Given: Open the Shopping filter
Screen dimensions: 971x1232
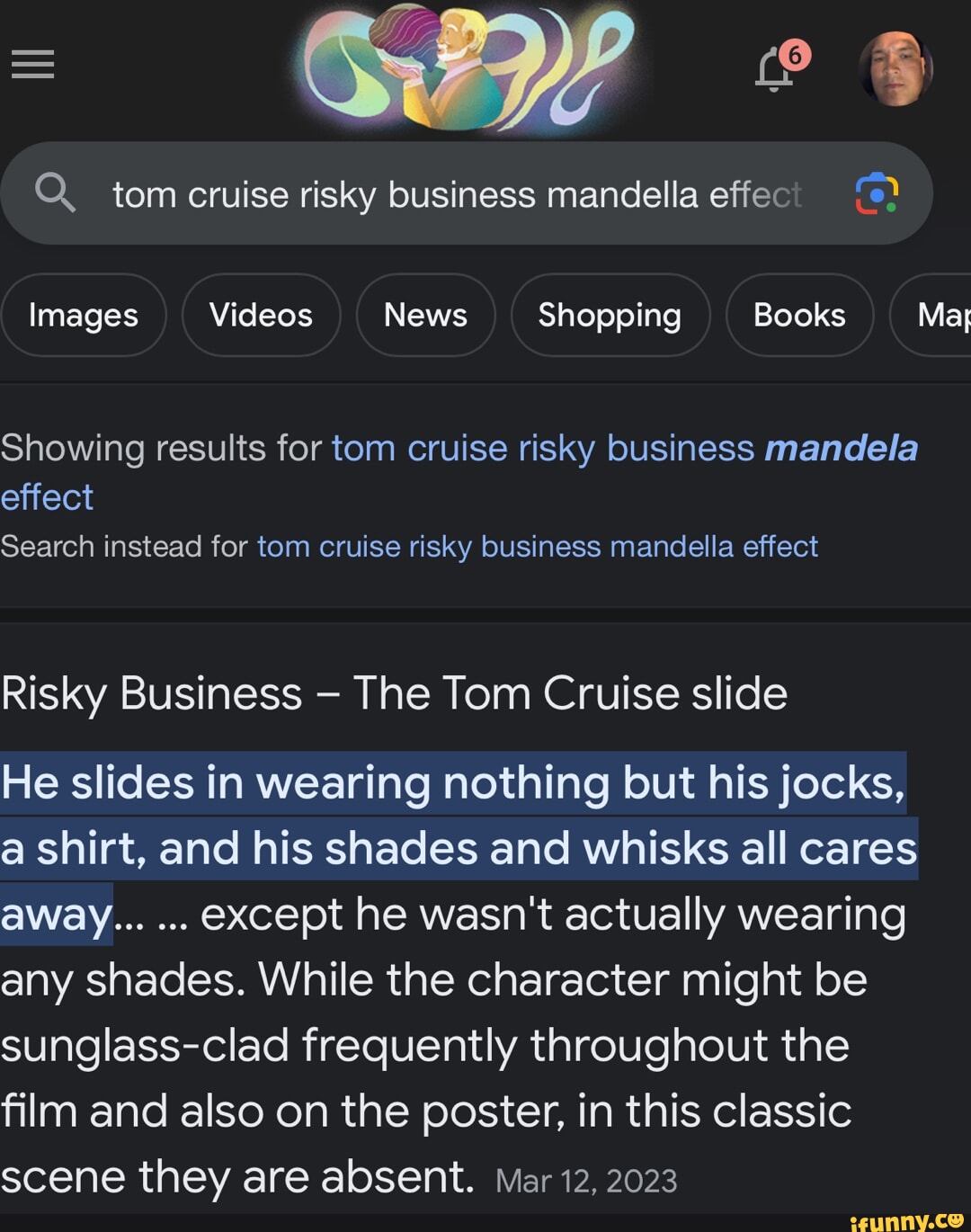Looking at the screenshot, I should [x=610, y=315].
